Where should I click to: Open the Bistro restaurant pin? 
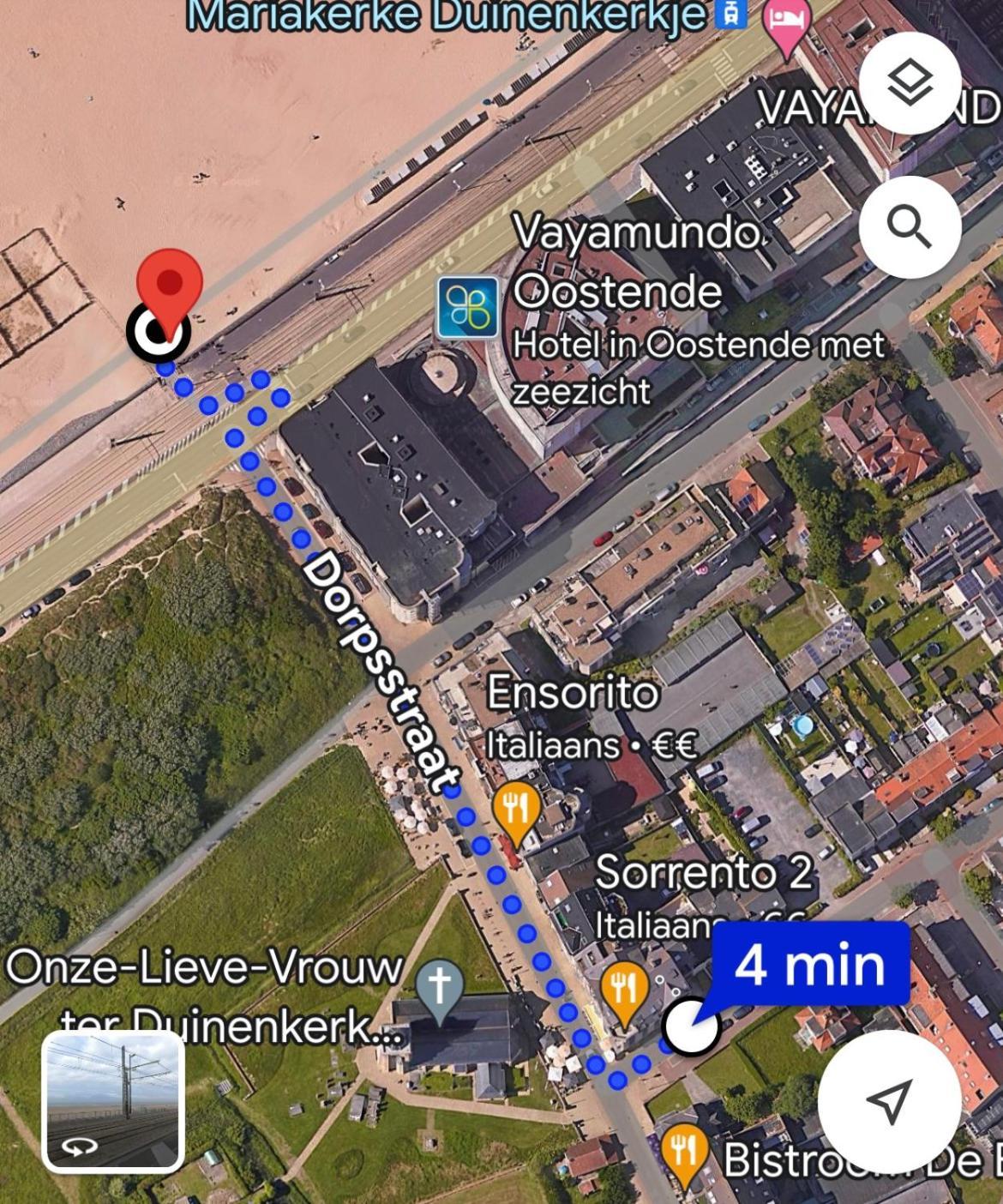pos(683,1151)
